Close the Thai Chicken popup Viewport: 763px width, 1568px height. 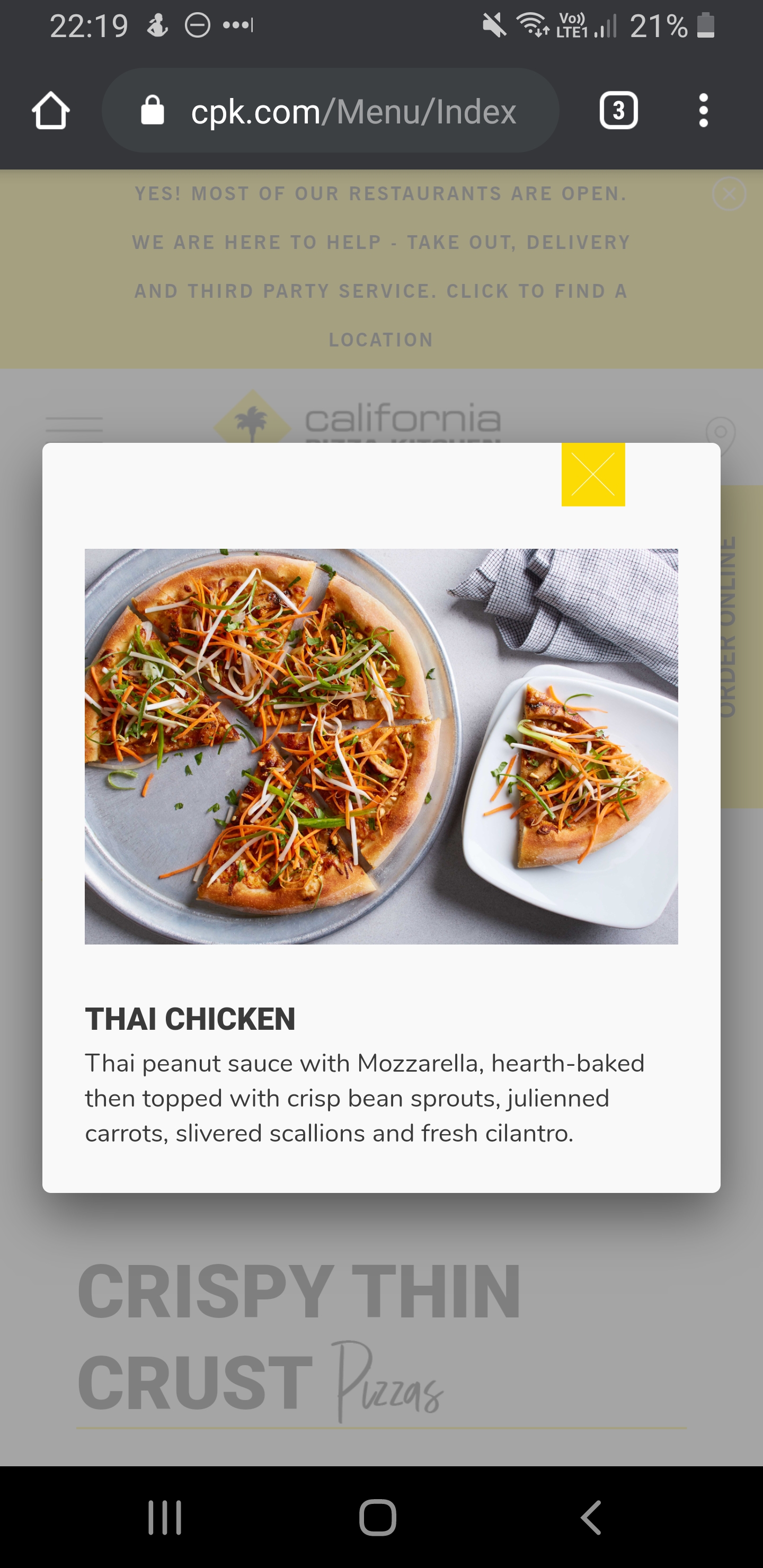[592, 474]
